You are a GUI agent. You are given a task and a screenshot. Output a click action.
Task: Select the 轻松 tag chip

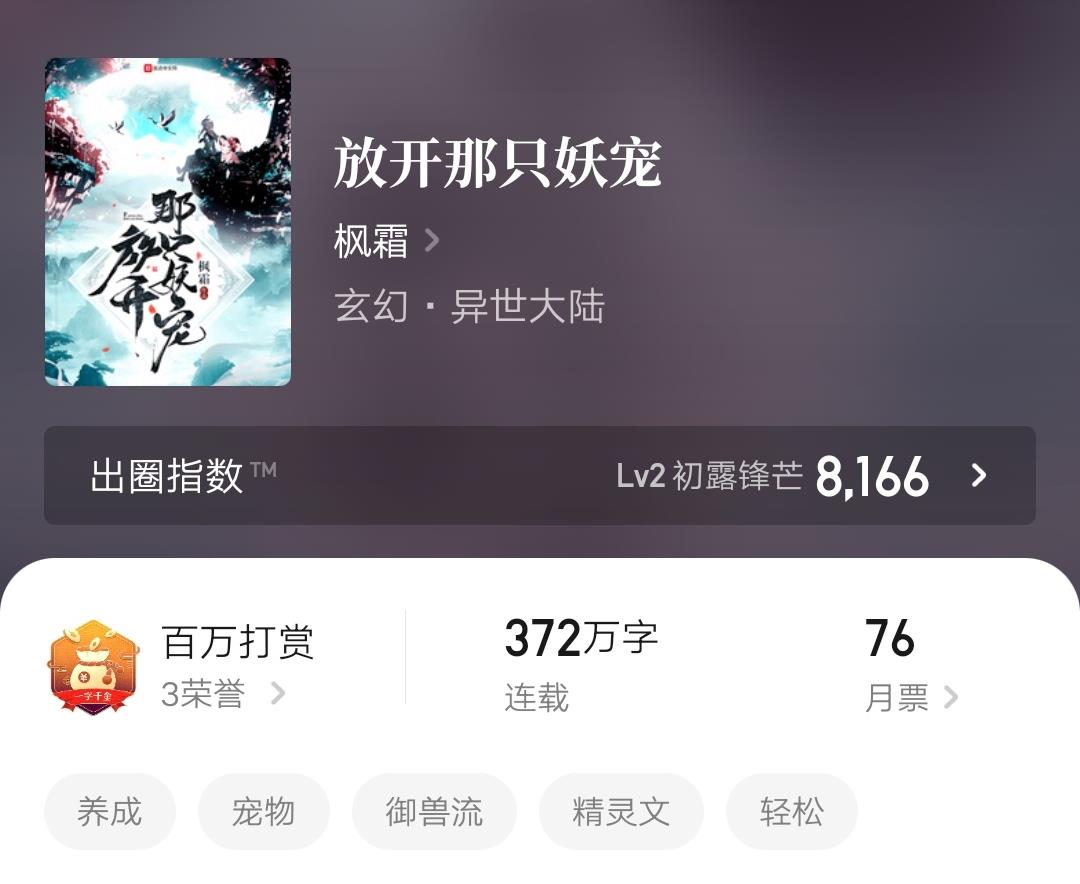[792, 811]
